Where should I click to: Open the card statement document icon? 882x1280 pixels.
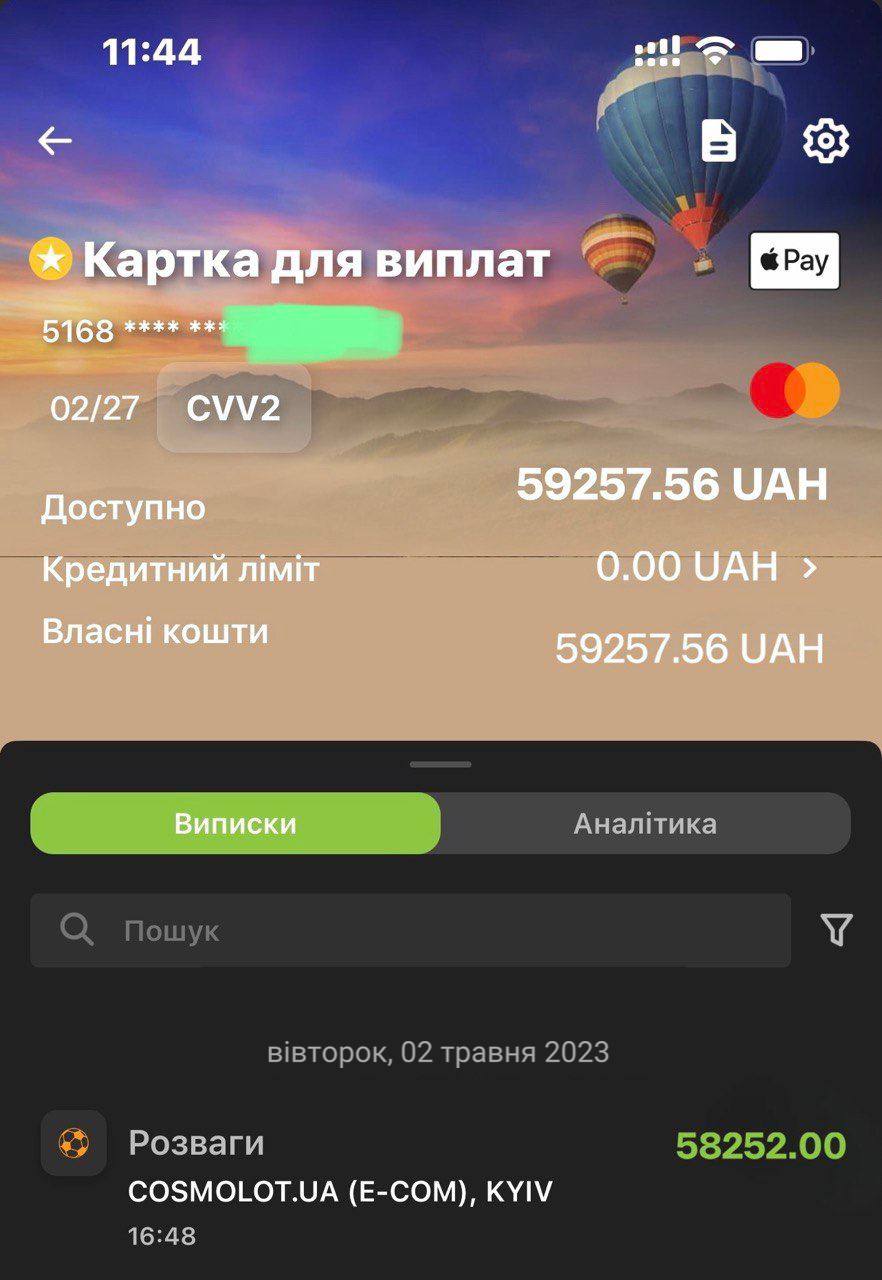718,141
